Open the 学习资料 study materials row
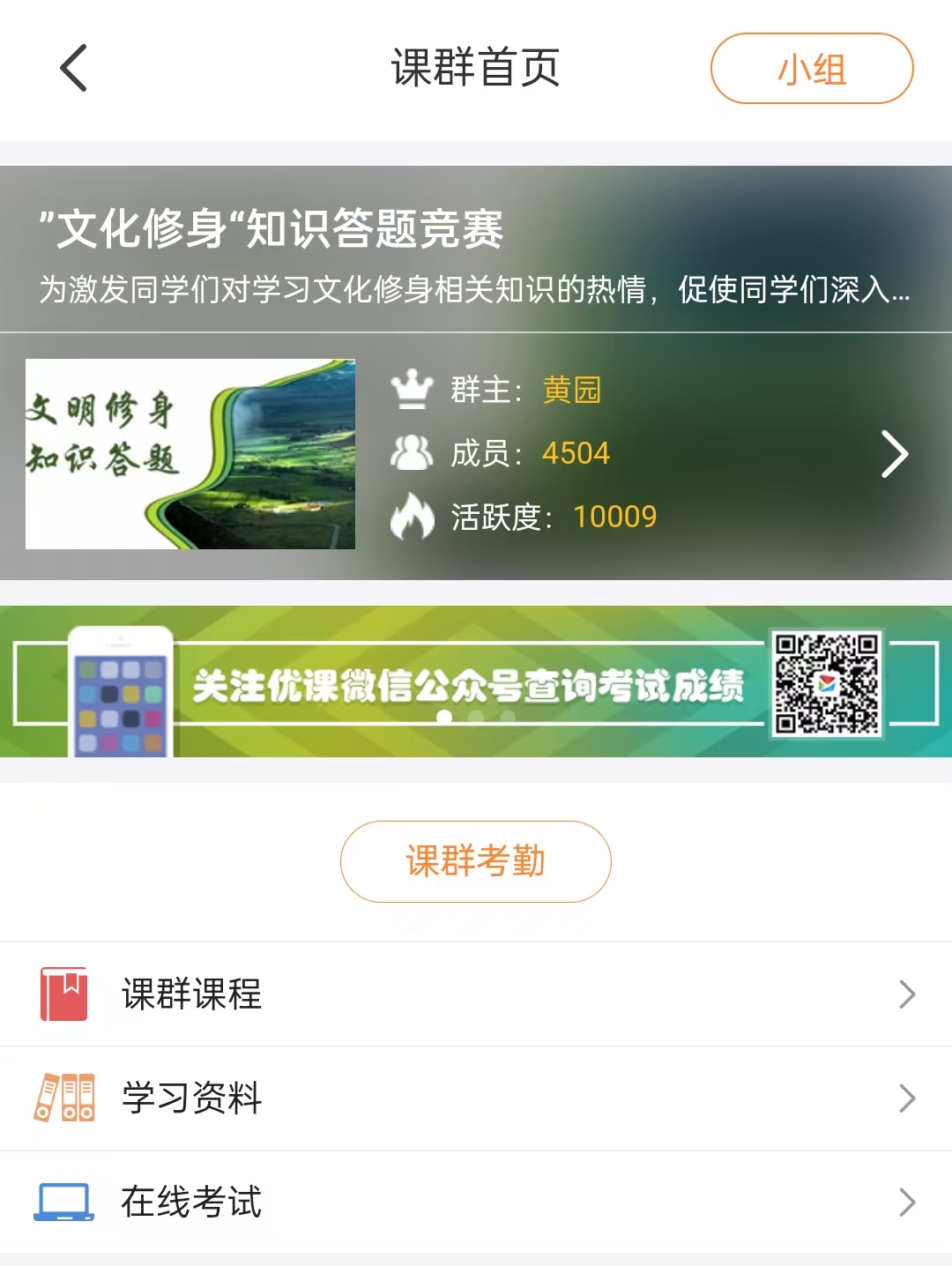Screen dimensions: 952x1266 (476, 1098)
